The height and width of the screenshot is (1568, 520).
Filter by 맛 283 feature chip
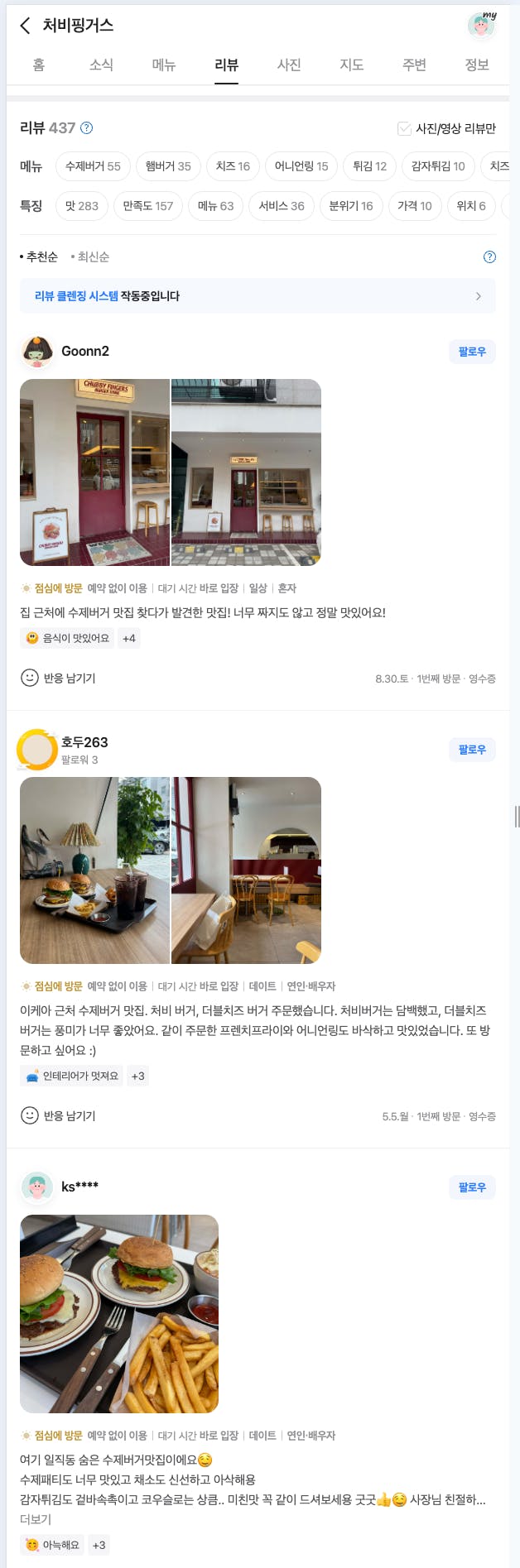pos(82,206)
